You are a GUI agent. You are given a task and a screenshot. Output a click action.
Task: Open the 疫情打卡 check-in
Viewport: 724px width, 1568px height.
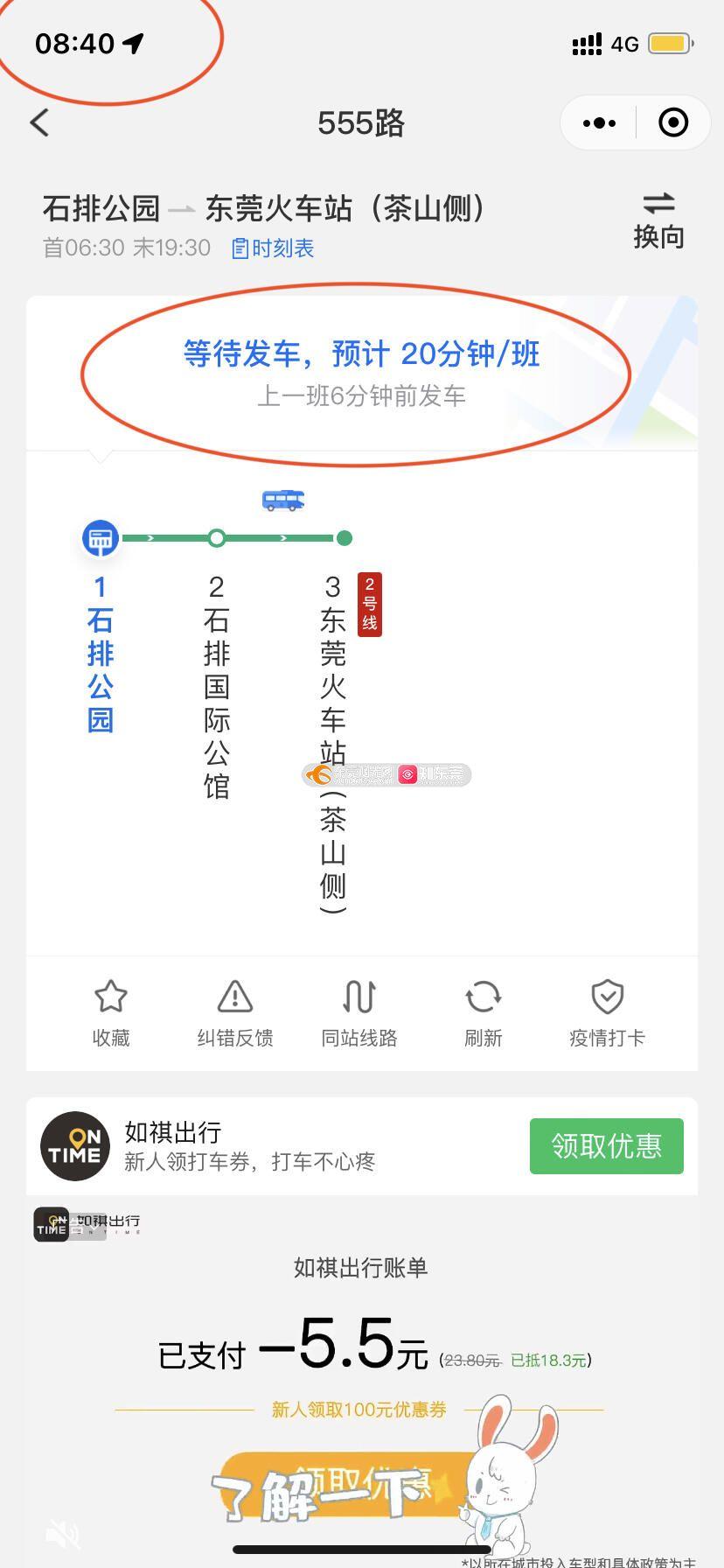click(x=607, y=1013)
